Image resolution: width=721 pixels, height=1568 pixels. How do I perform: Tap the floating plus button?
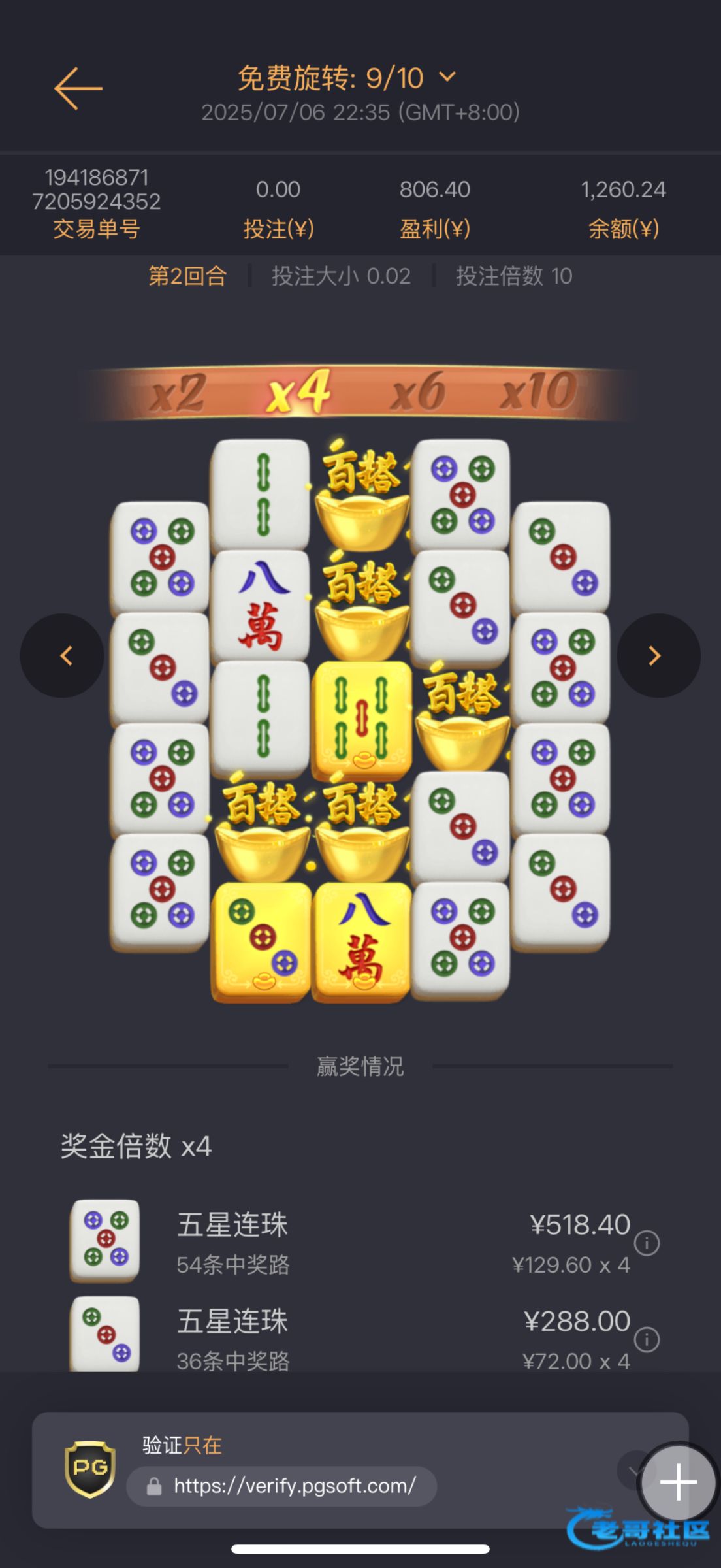coord(678,1482)
